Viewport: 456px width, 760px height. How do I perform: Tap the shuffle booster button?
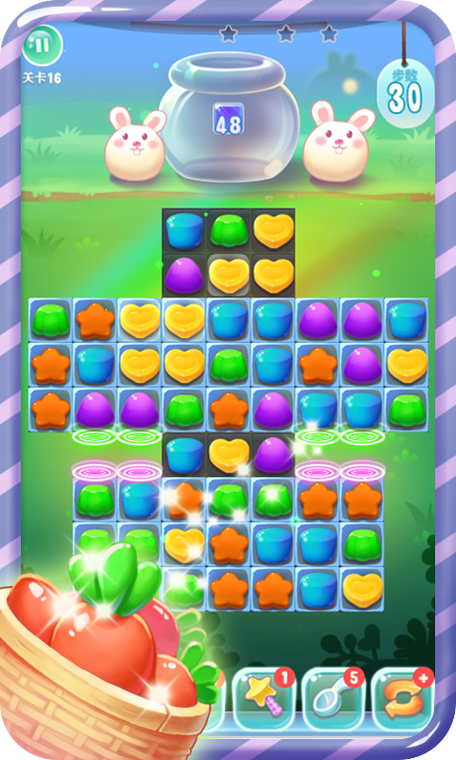click(402, 699)
